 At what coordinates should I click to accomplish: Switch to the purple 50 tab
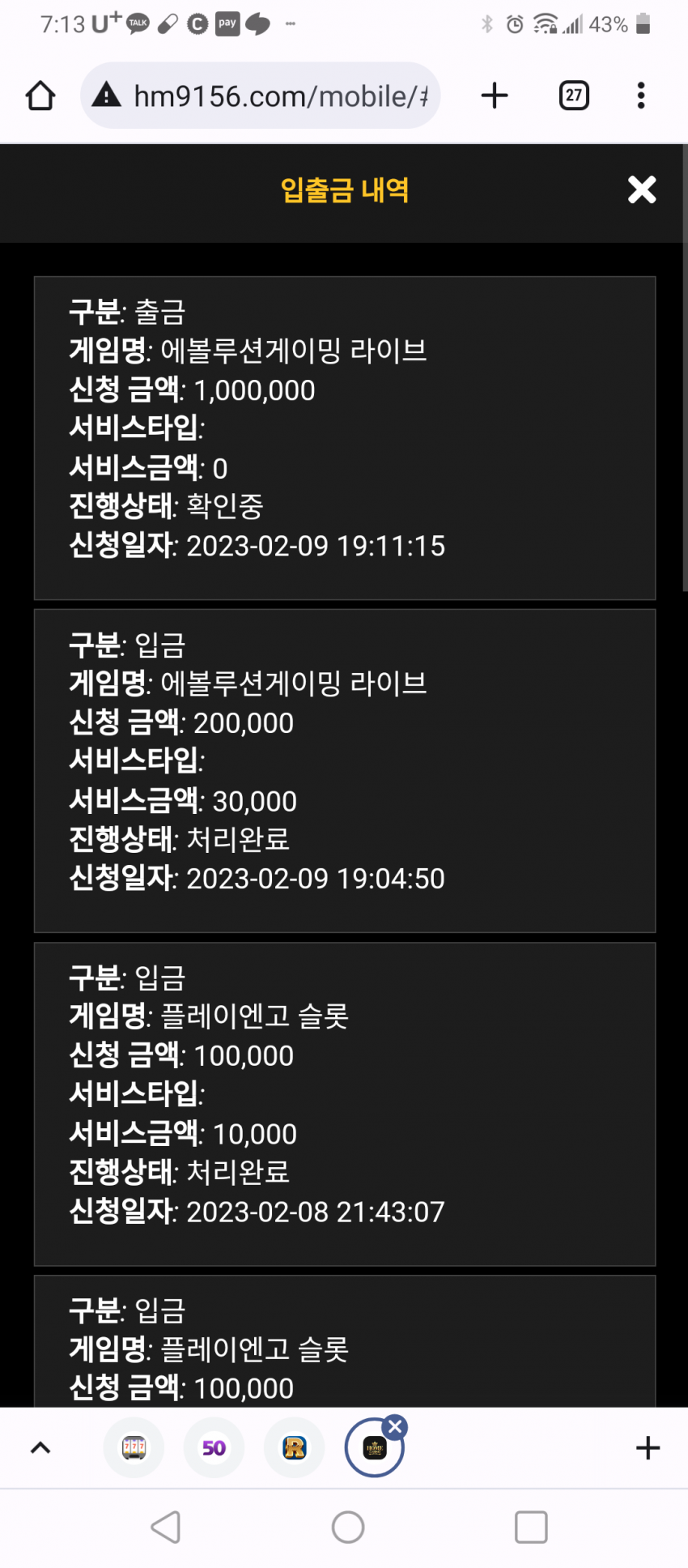[214, 1447]
